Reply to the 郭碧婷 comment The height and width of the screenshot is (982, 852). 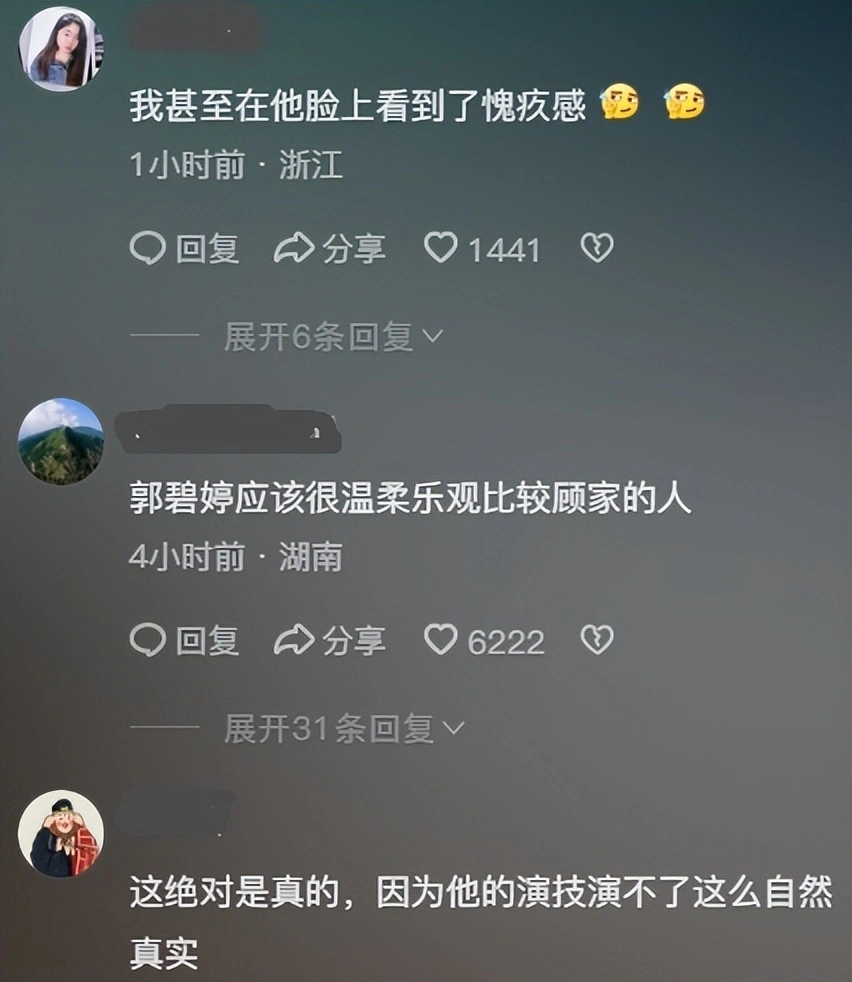[x=185, y=641]
